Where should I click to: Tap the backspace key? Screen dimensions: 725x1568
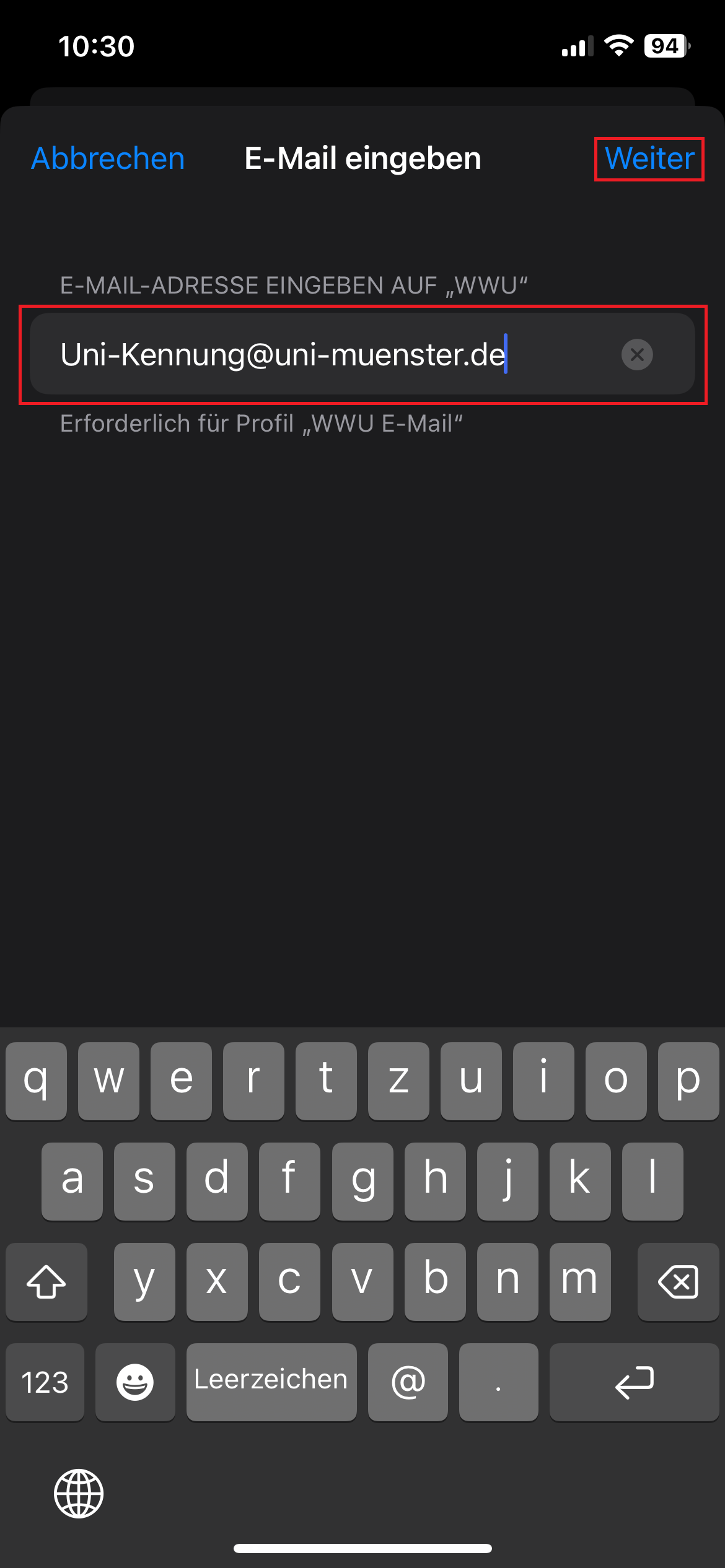click(x=678, y=1281)
